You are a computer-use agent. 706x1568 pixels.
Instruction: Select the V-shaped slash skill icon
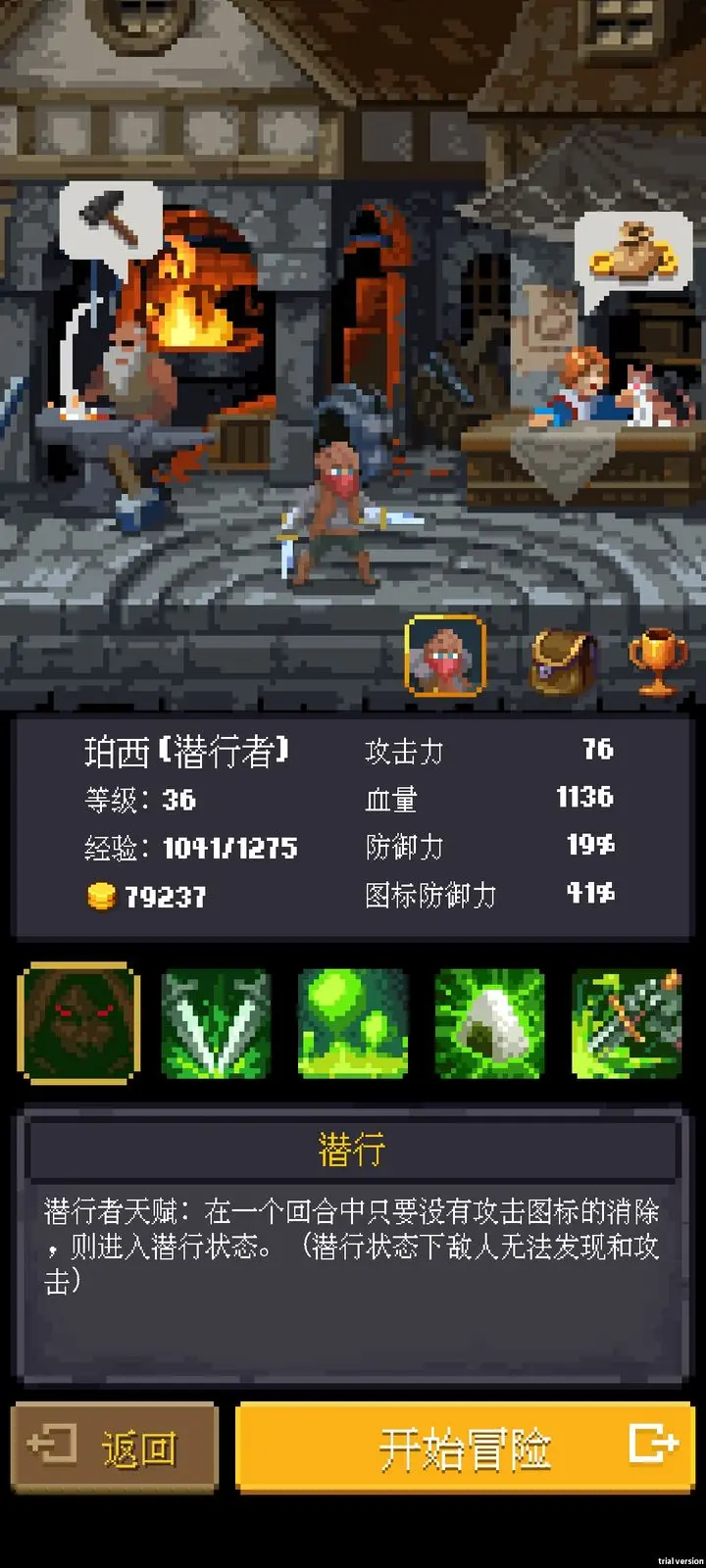click(x=216, y=1022)
